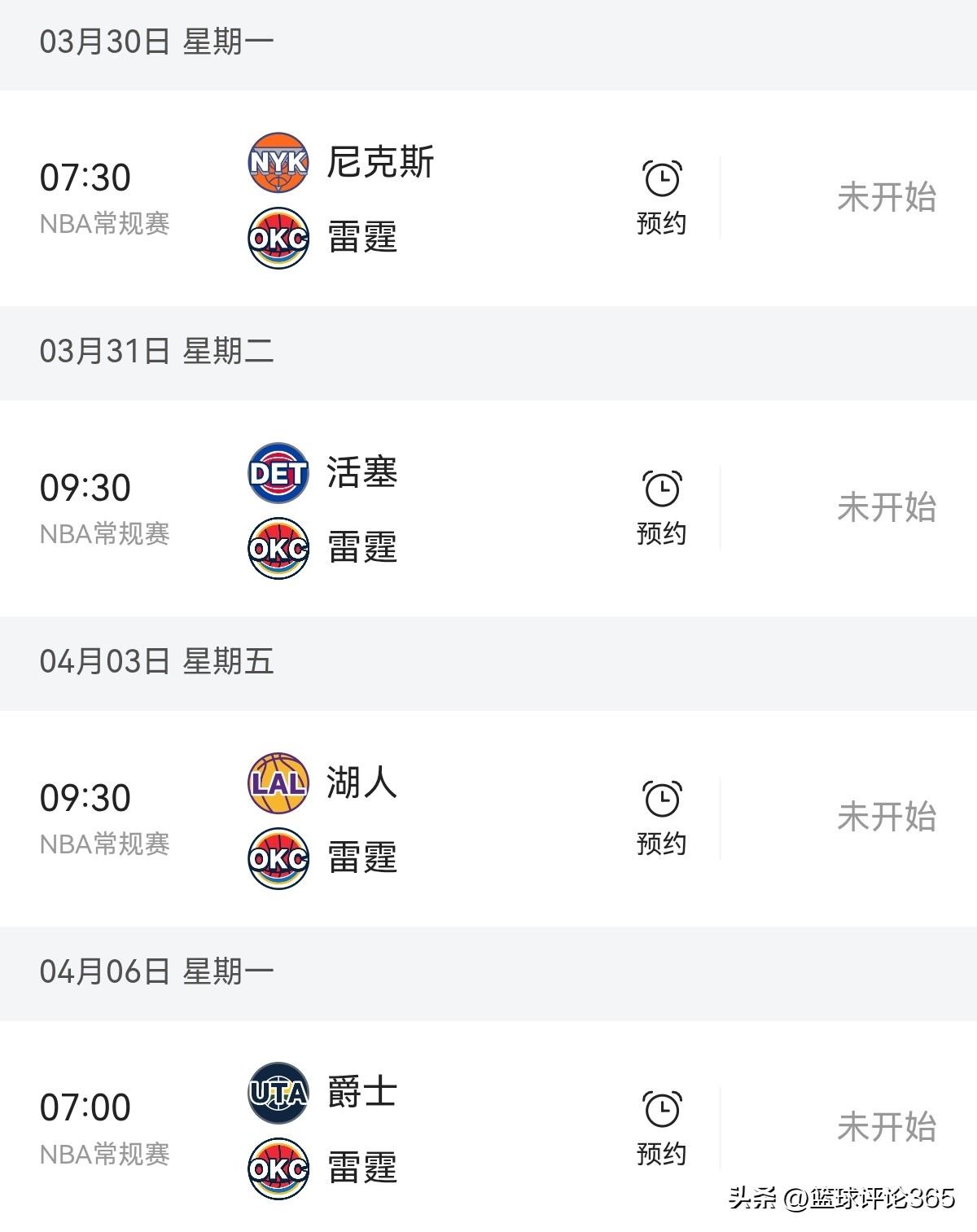Screen dimensions: 977x1232
Task: Set reminder for Lakers vs Thunder game
Action: tap(661, 818)
